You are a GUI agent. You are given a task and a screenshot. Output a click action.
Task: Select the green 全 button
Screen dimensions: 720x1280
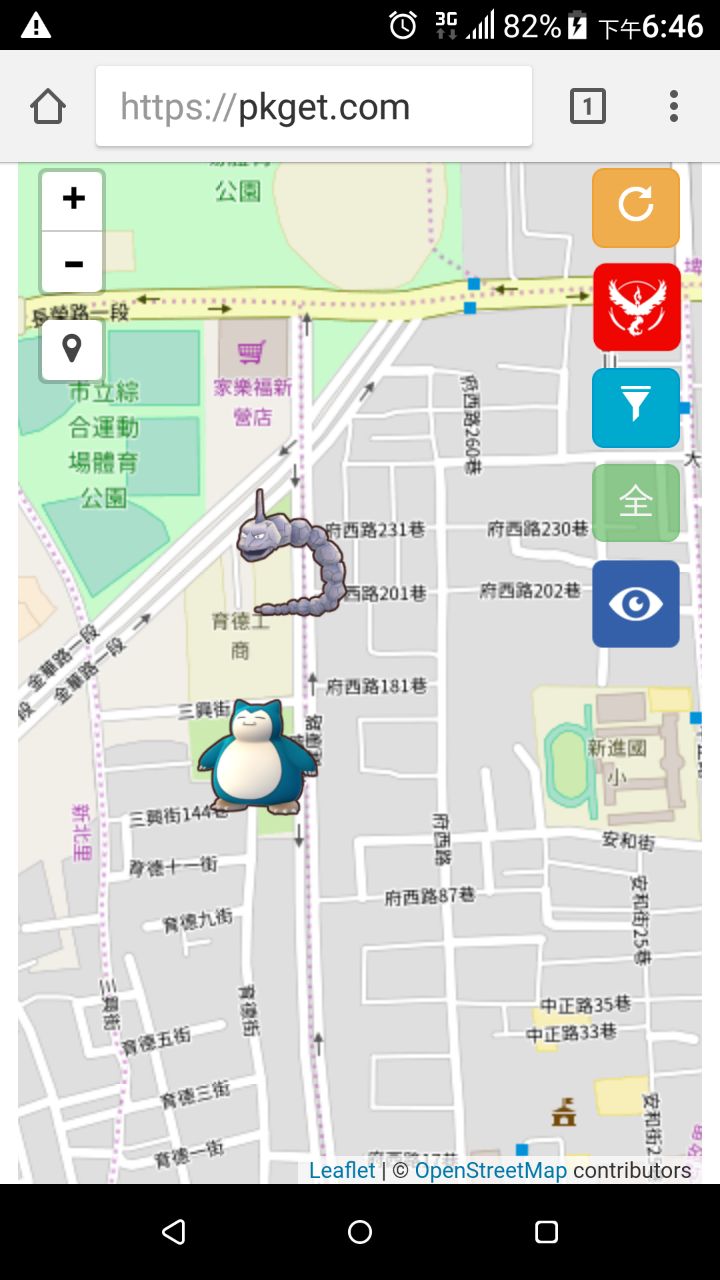tap(636, 502)
